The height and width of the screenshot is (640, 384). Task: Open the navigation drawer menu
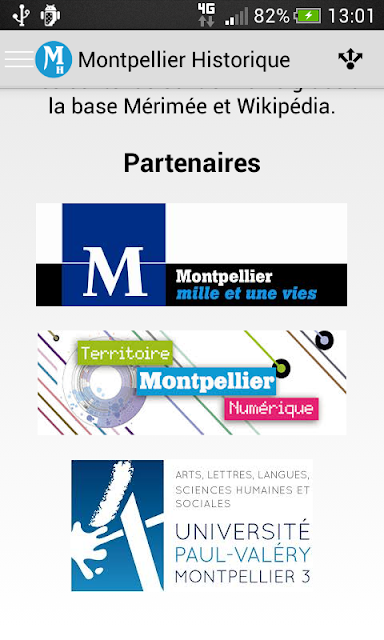[x=19, y=60]
